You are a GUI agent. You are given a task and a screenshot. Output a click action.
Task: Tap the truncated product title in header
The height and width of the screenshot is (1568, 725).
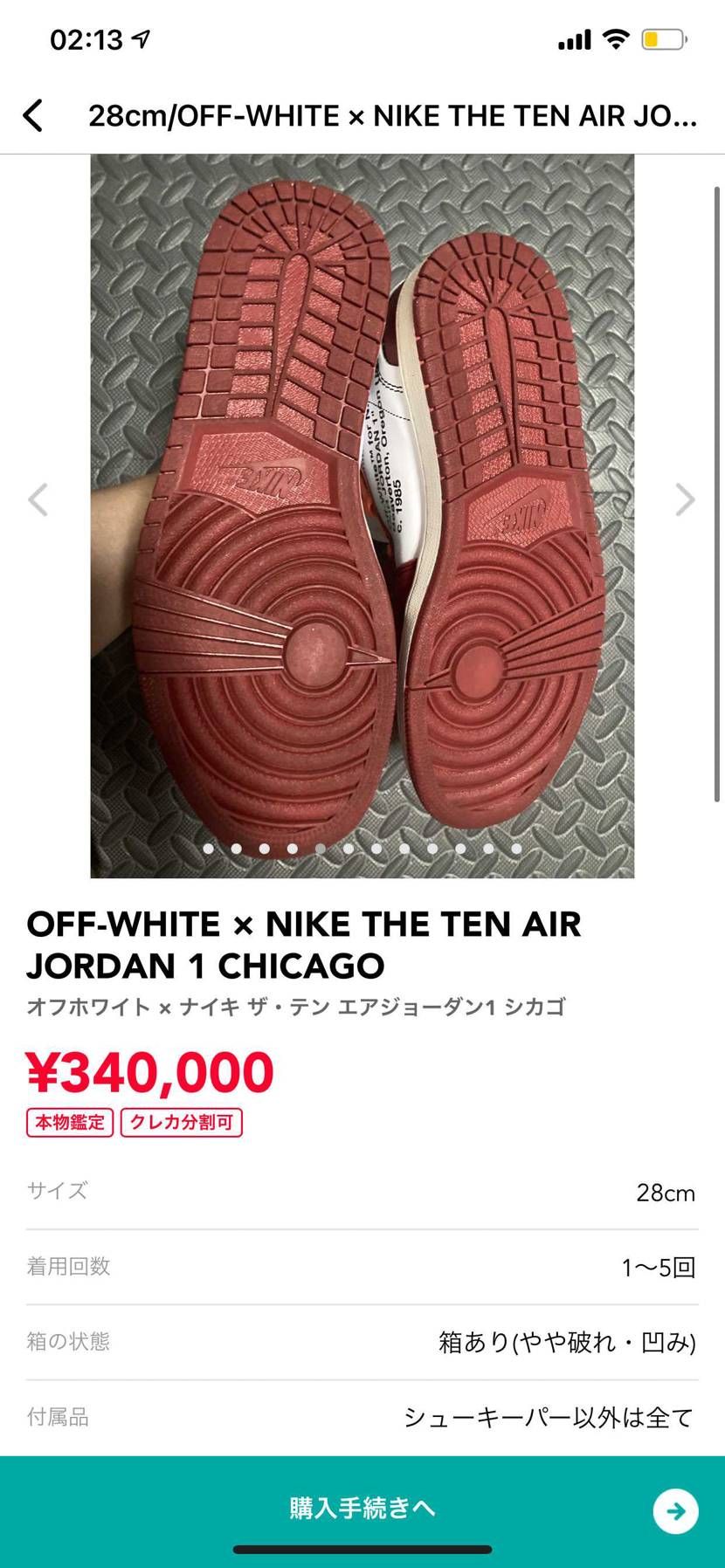tap(391, 114)
